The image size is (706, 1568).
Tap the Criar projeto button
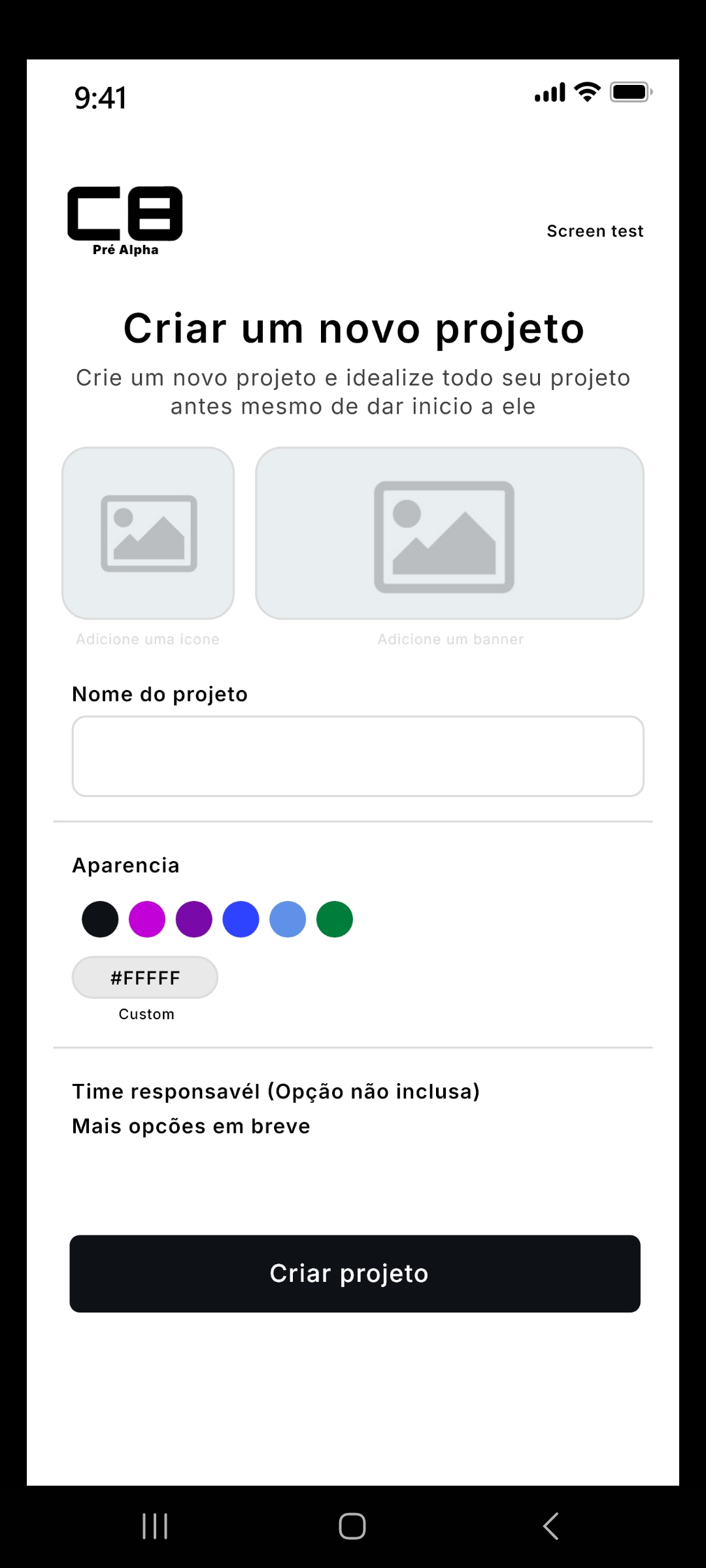click(355, 1273)
